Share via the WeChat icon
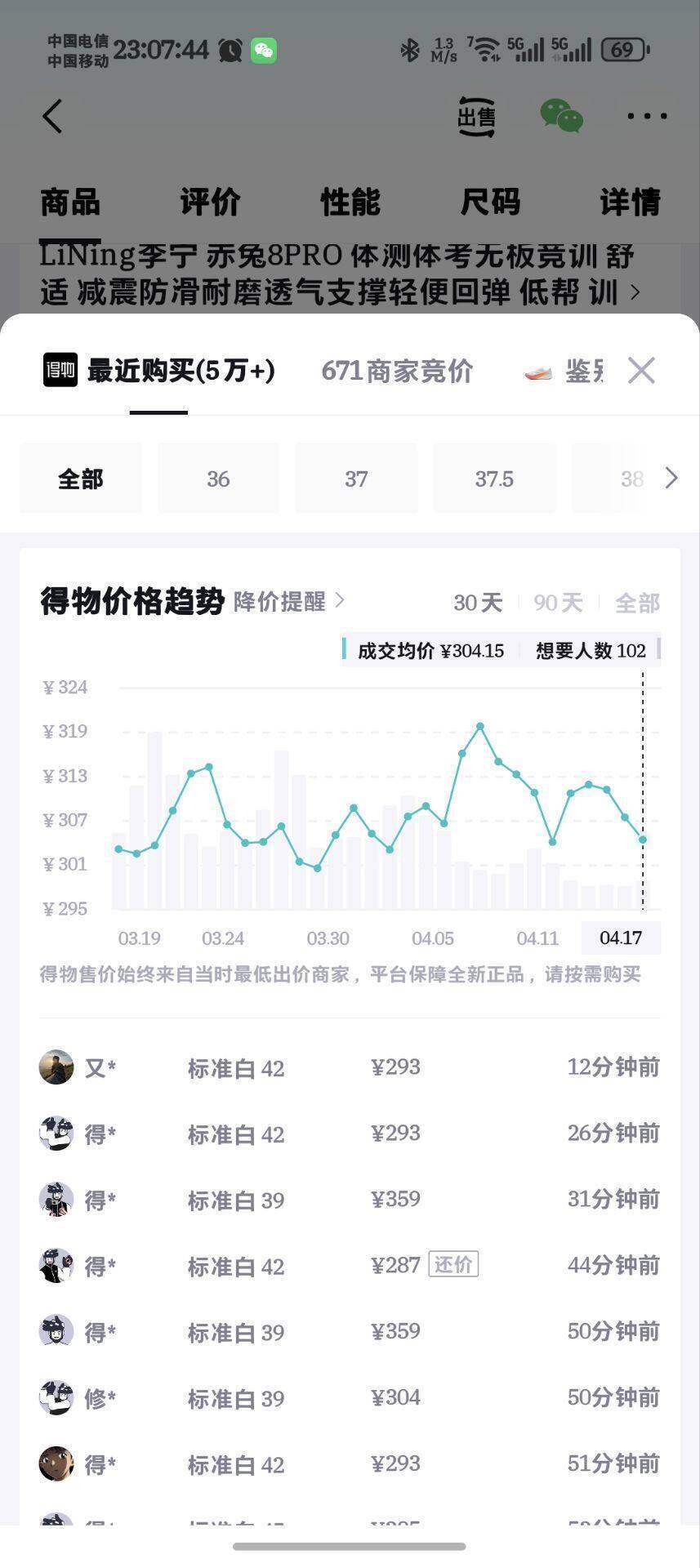Image resolution: width=700 pixels, height=1568 pixels. 561,116
